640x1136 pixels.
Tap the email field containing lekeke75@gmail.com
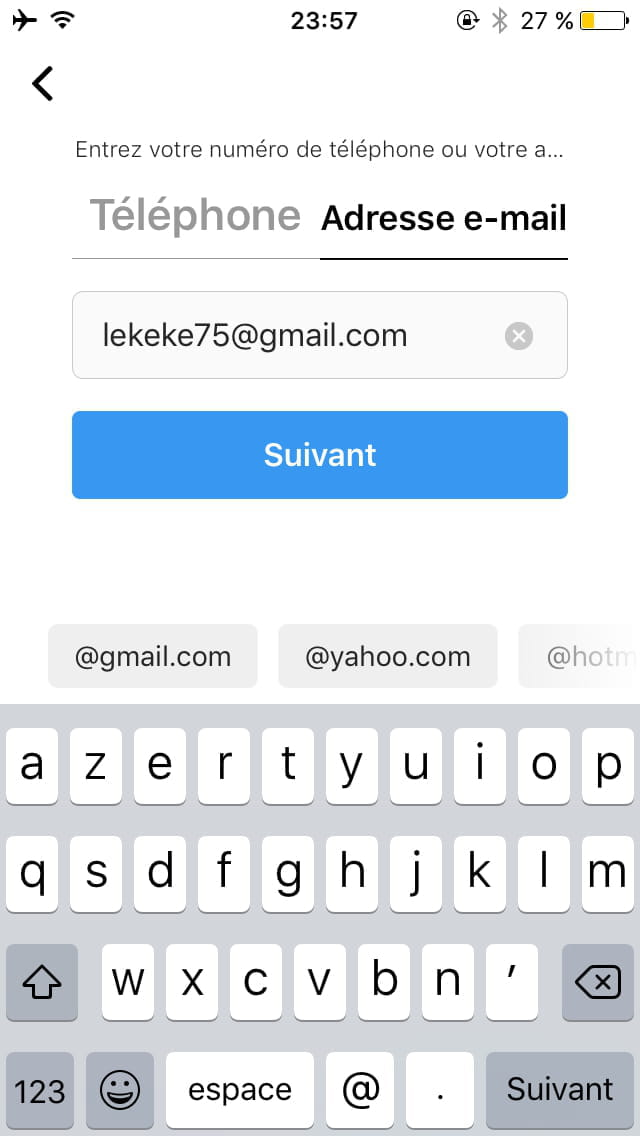point(320,335)
